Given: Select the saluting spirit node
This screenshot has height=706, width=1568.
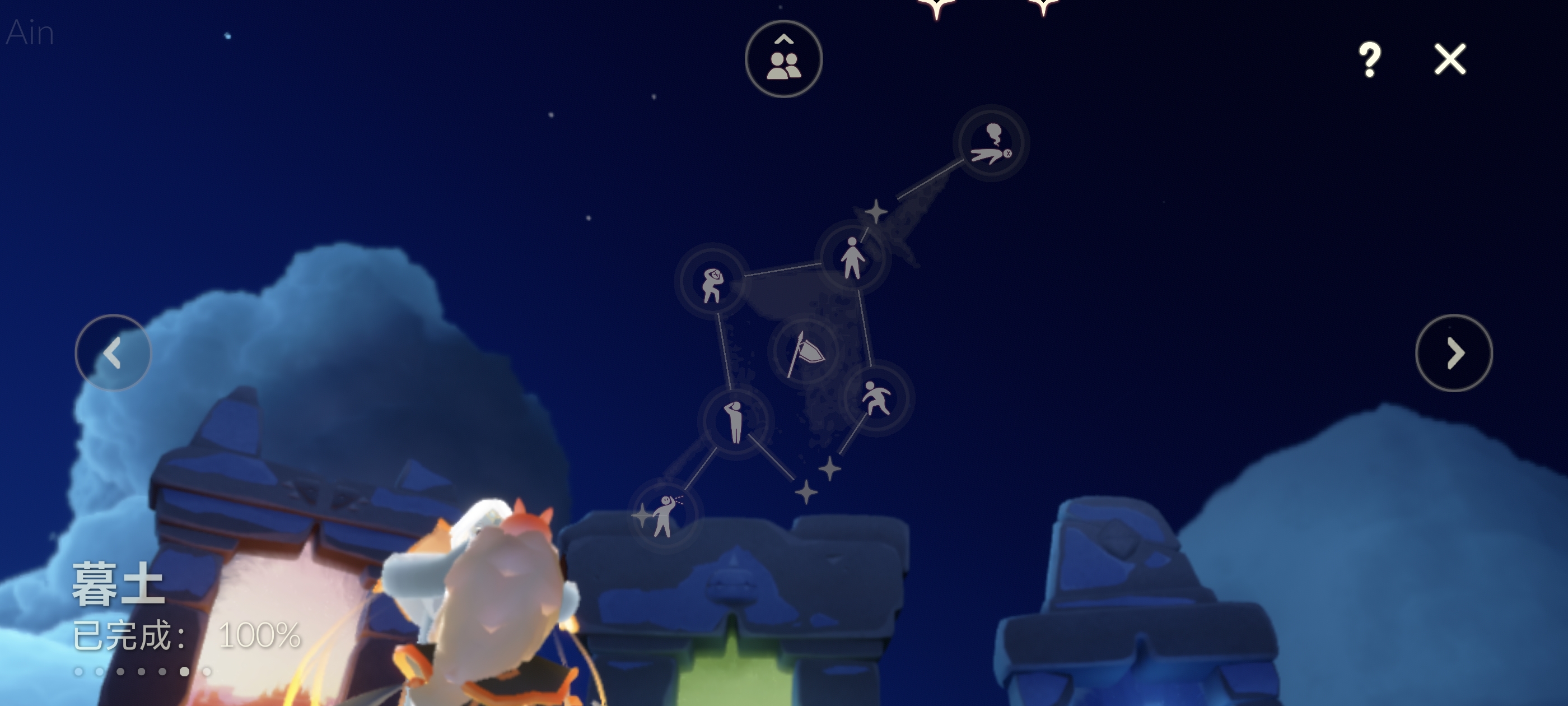Looking at the screenshot, I should click(735, 421).
